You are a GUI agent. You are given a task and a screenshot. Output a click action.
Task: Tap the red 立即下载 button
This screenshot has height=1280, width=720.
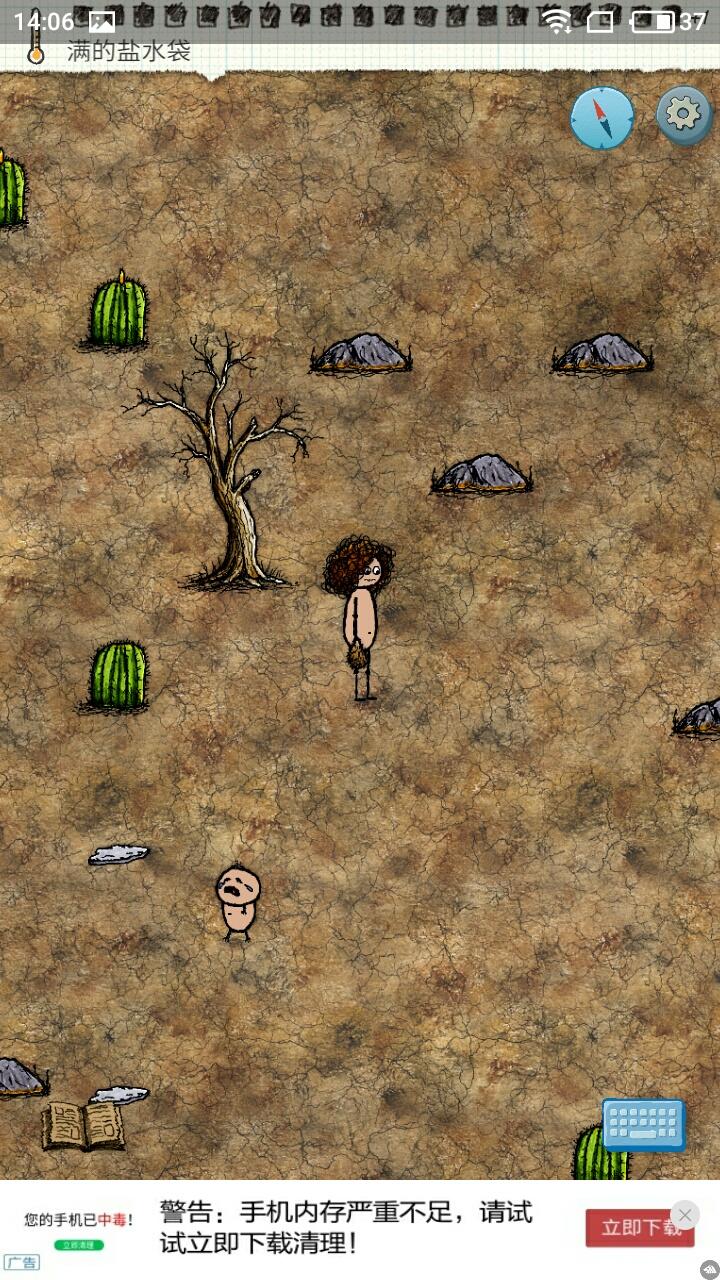coord(640,1228)
